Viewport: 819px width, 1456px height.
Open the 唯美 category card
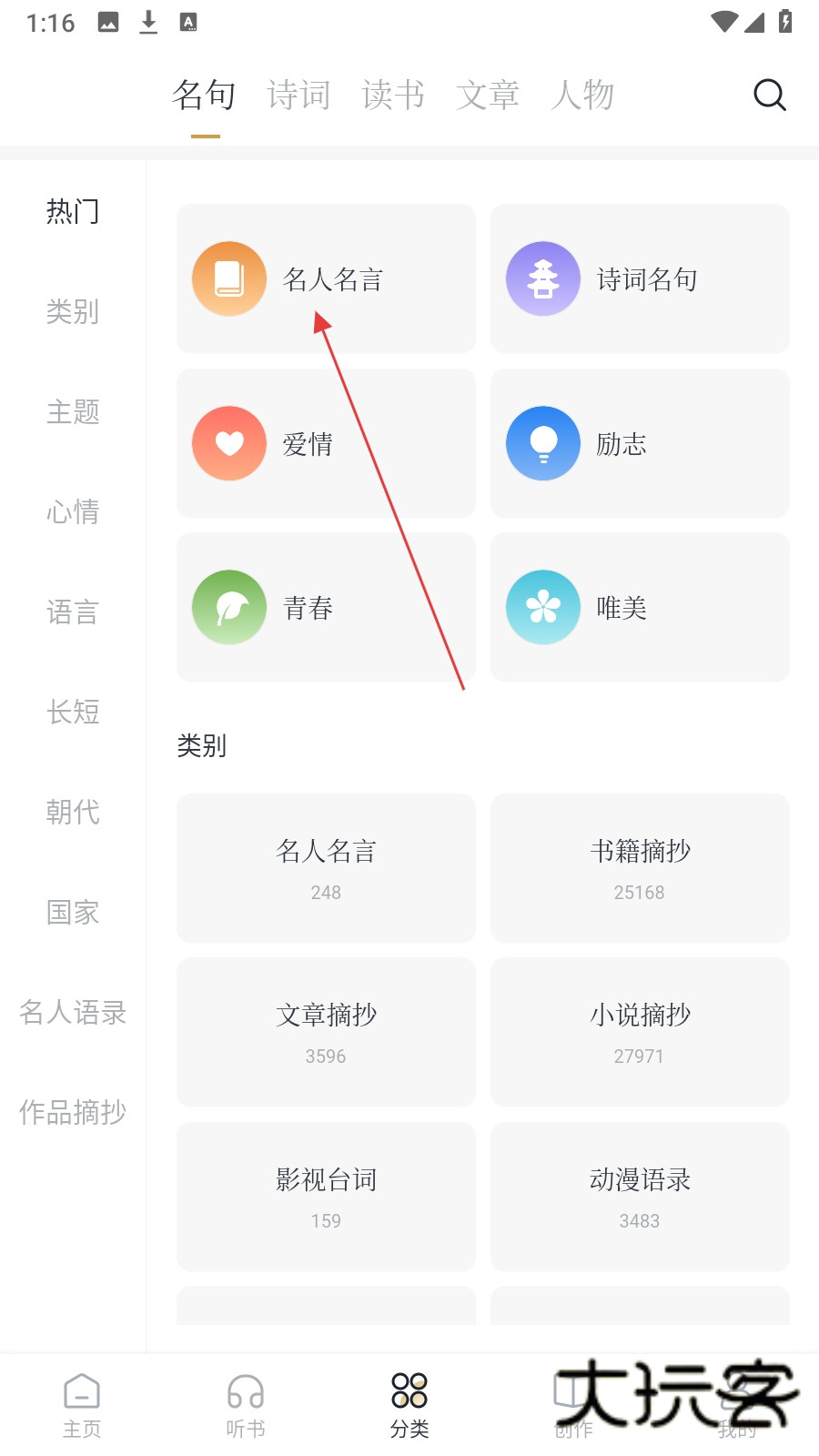[x=640, y=607]
